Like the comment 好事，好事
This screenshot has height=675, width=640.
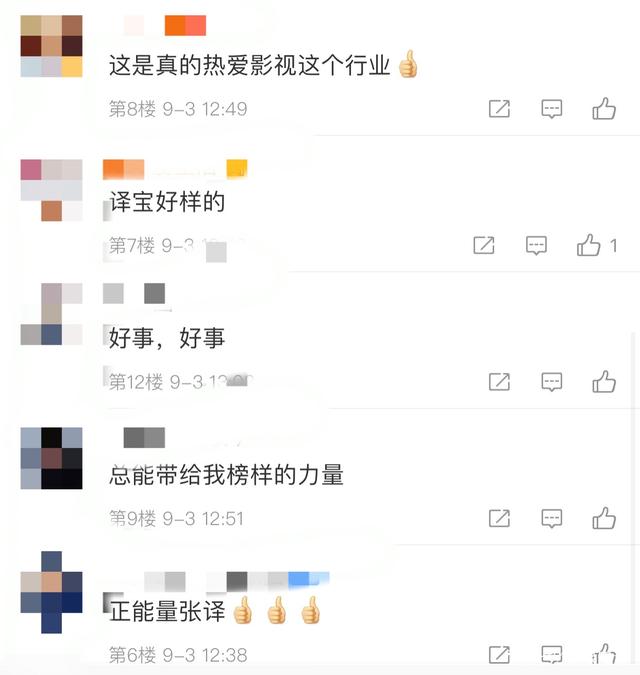tap(603, 381)
